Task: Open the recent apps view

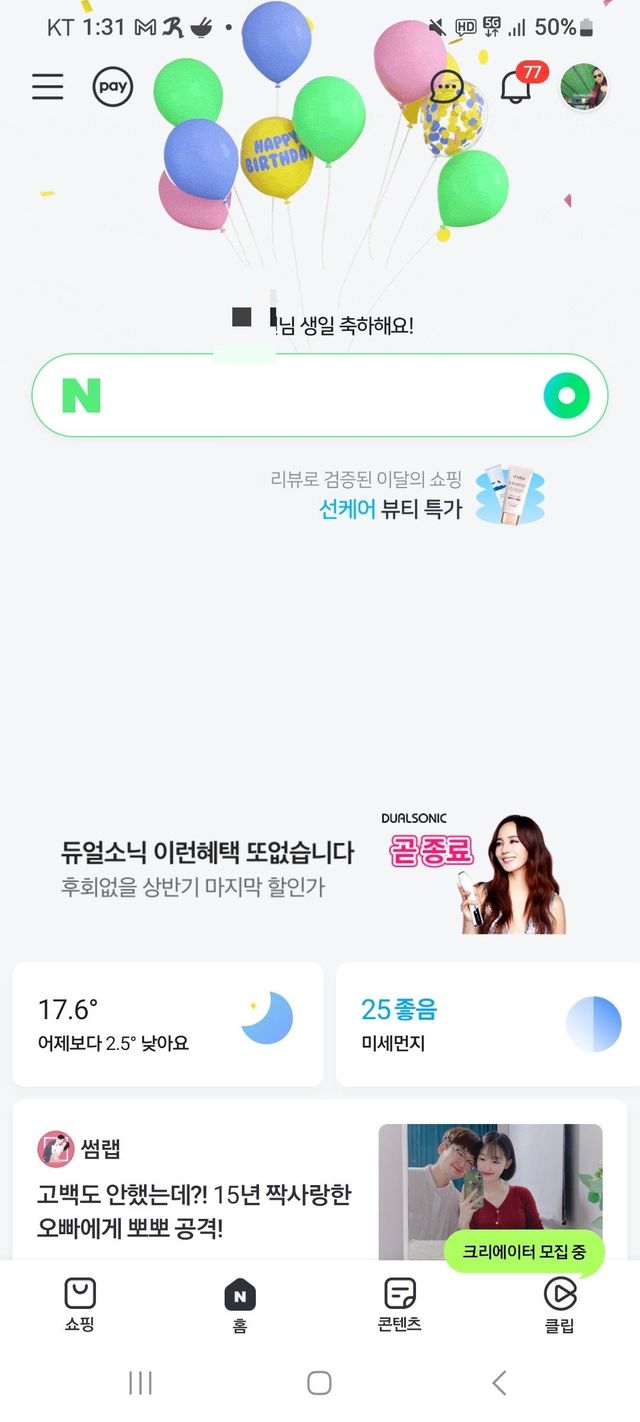Action: [x=140, y=1383]
